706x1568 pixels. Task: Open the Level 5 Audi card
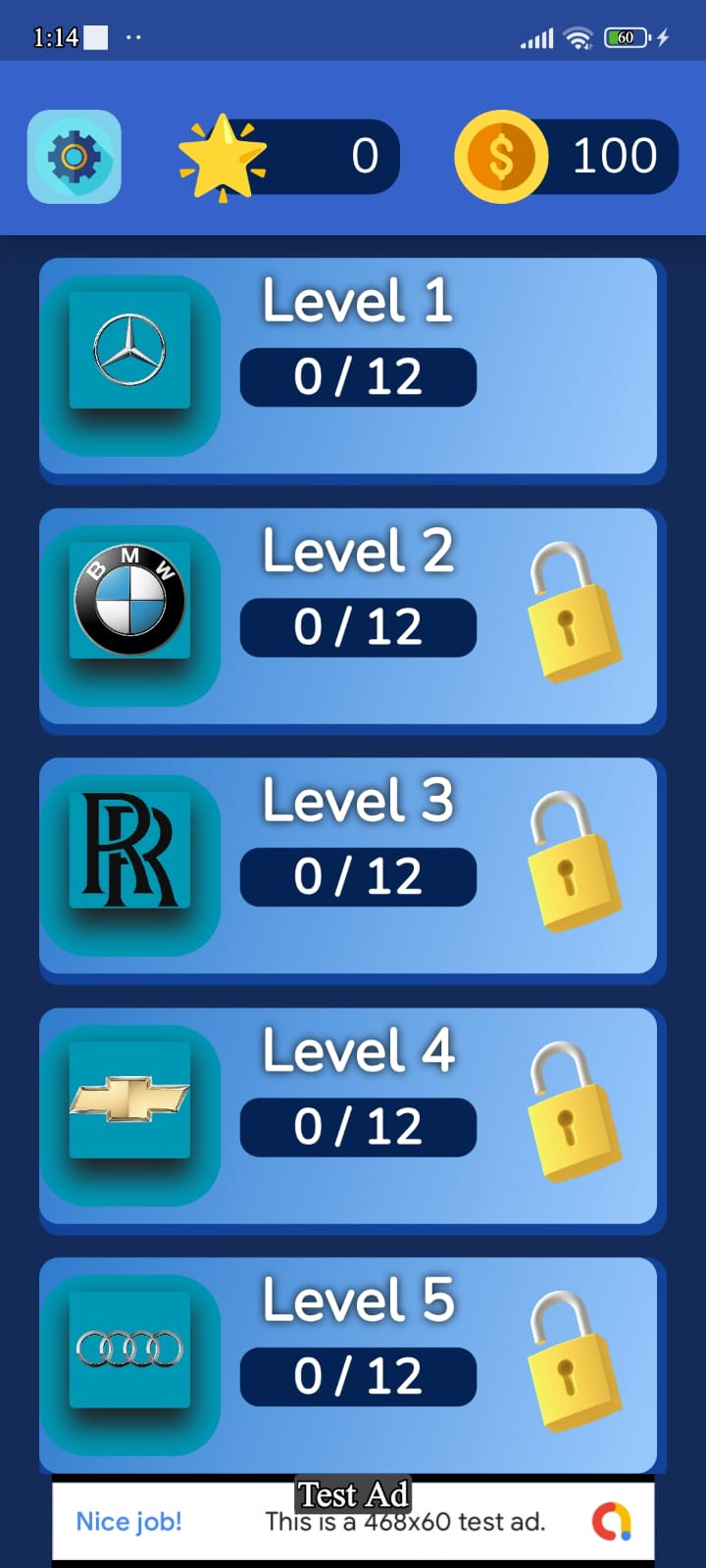coord(352,1365)
